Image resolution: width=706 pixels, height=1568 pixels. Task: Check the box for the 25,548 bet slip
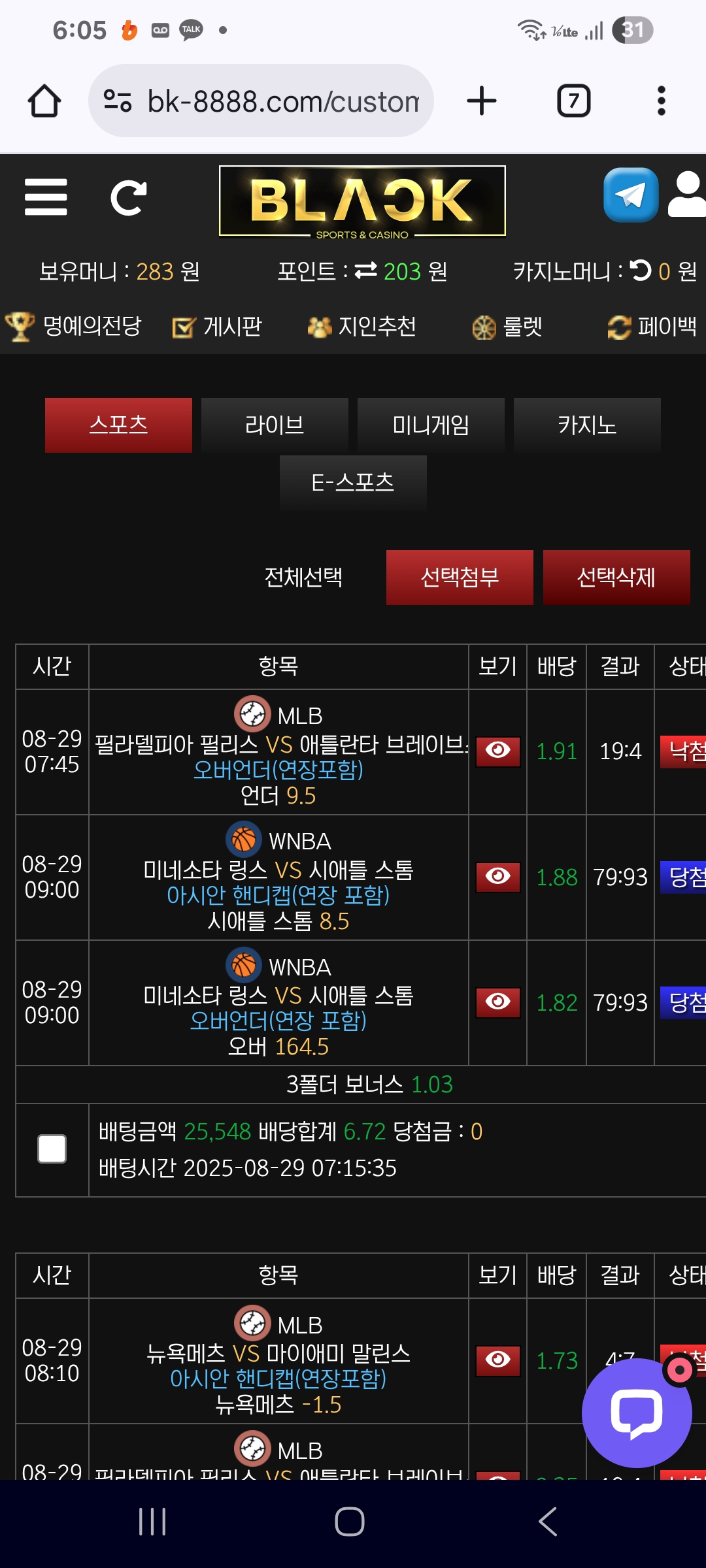52,1149
